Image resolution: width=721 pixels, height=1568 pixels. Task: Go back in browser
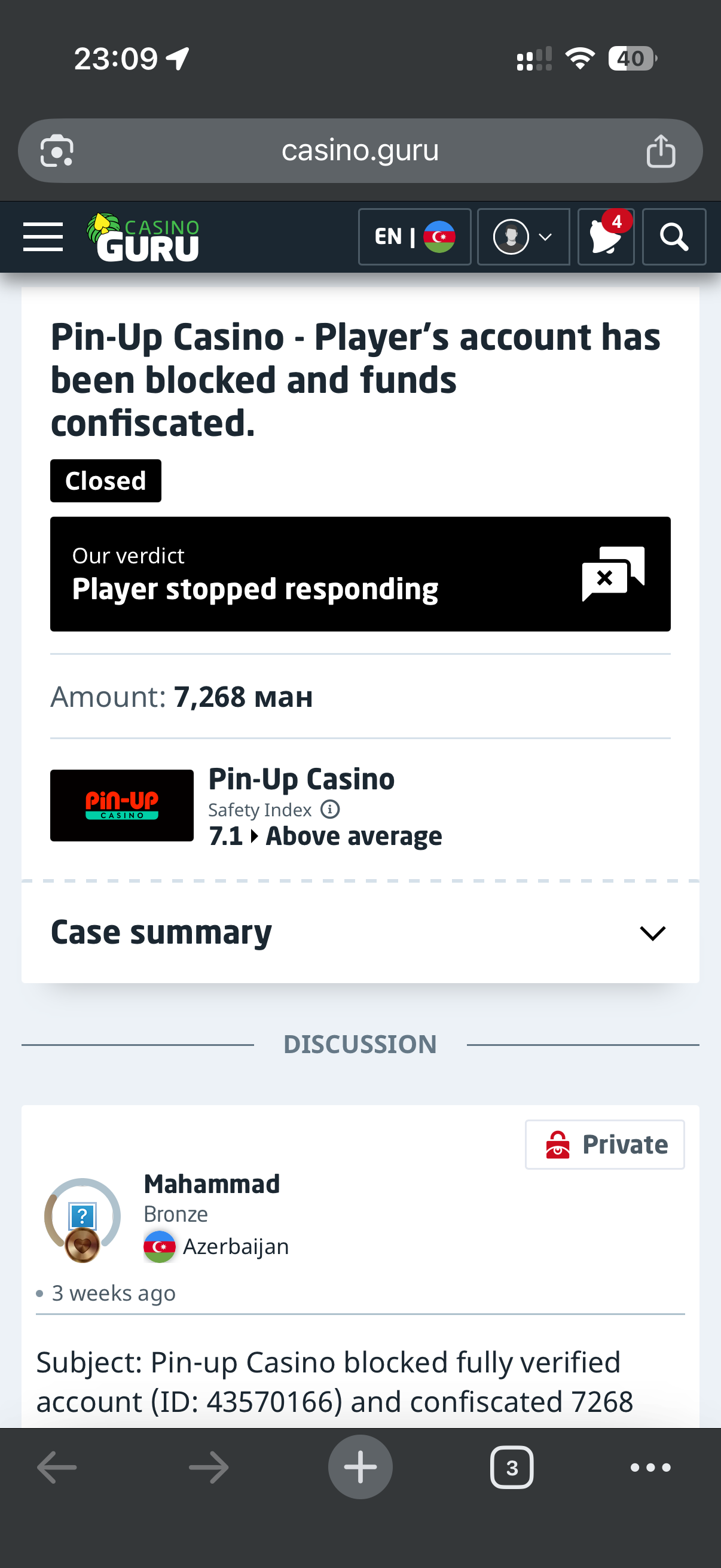[x=57, y=1467]
